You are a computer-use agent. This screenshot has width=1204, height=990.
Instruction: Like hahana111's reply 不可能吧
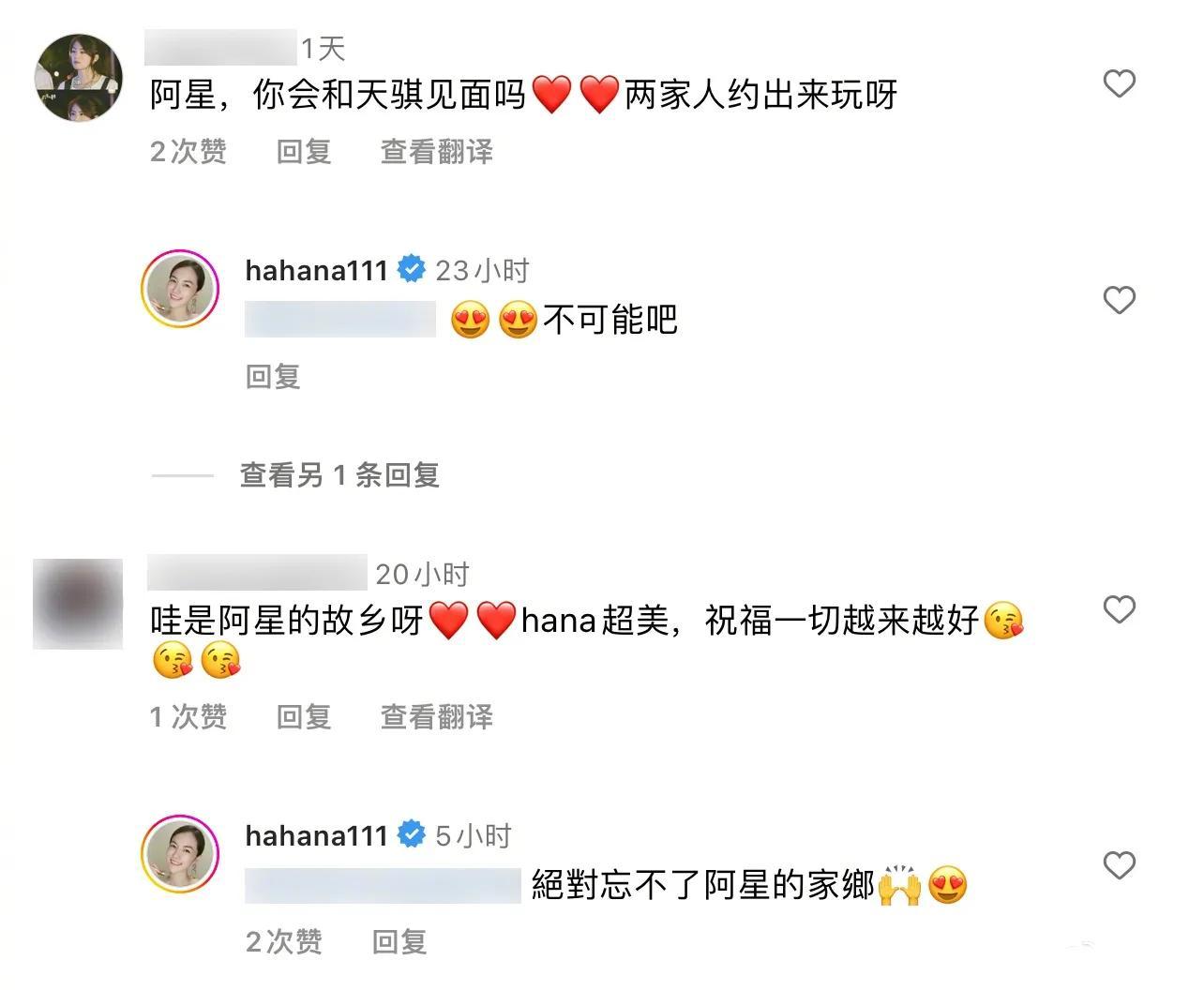1119,300
